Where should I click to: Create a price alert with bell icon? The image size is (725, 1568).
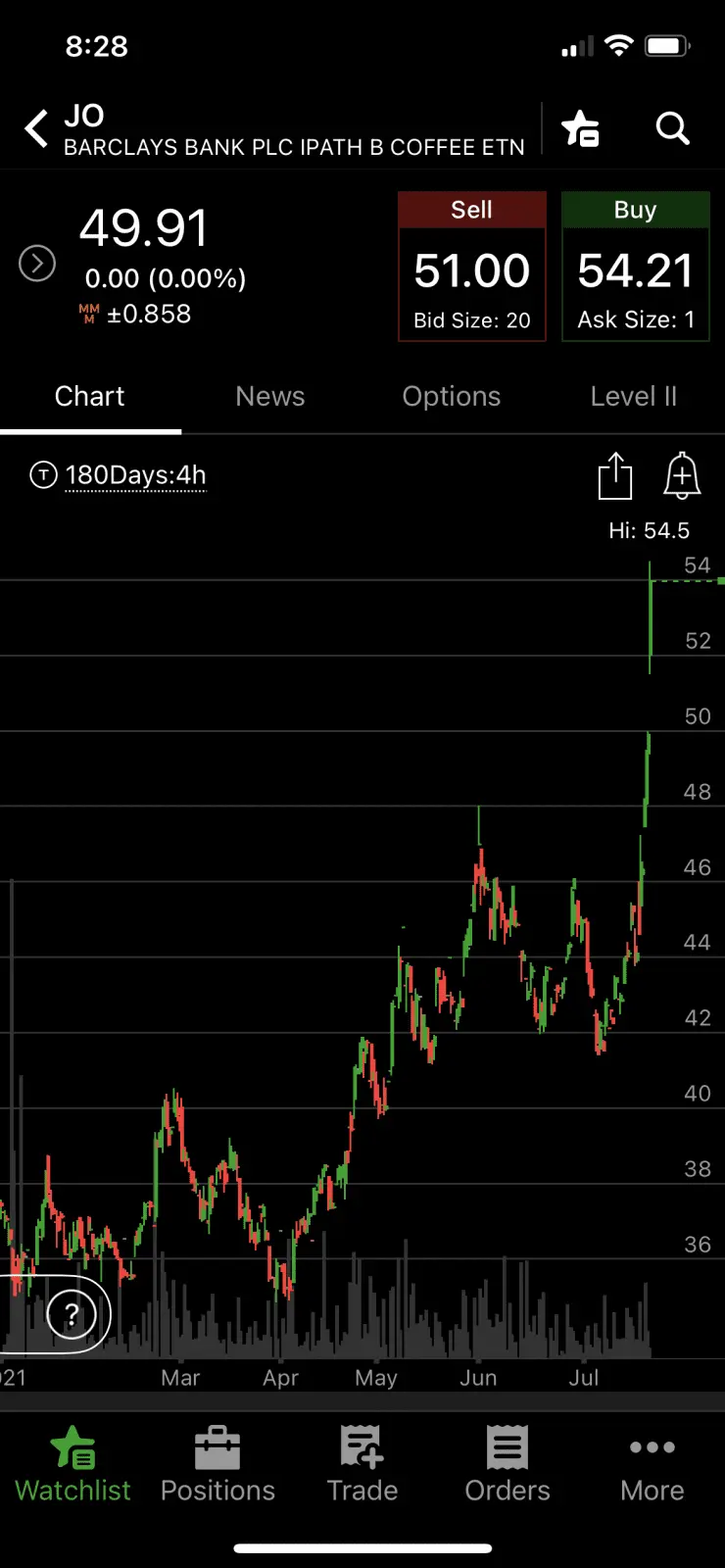tap(682, 476)
